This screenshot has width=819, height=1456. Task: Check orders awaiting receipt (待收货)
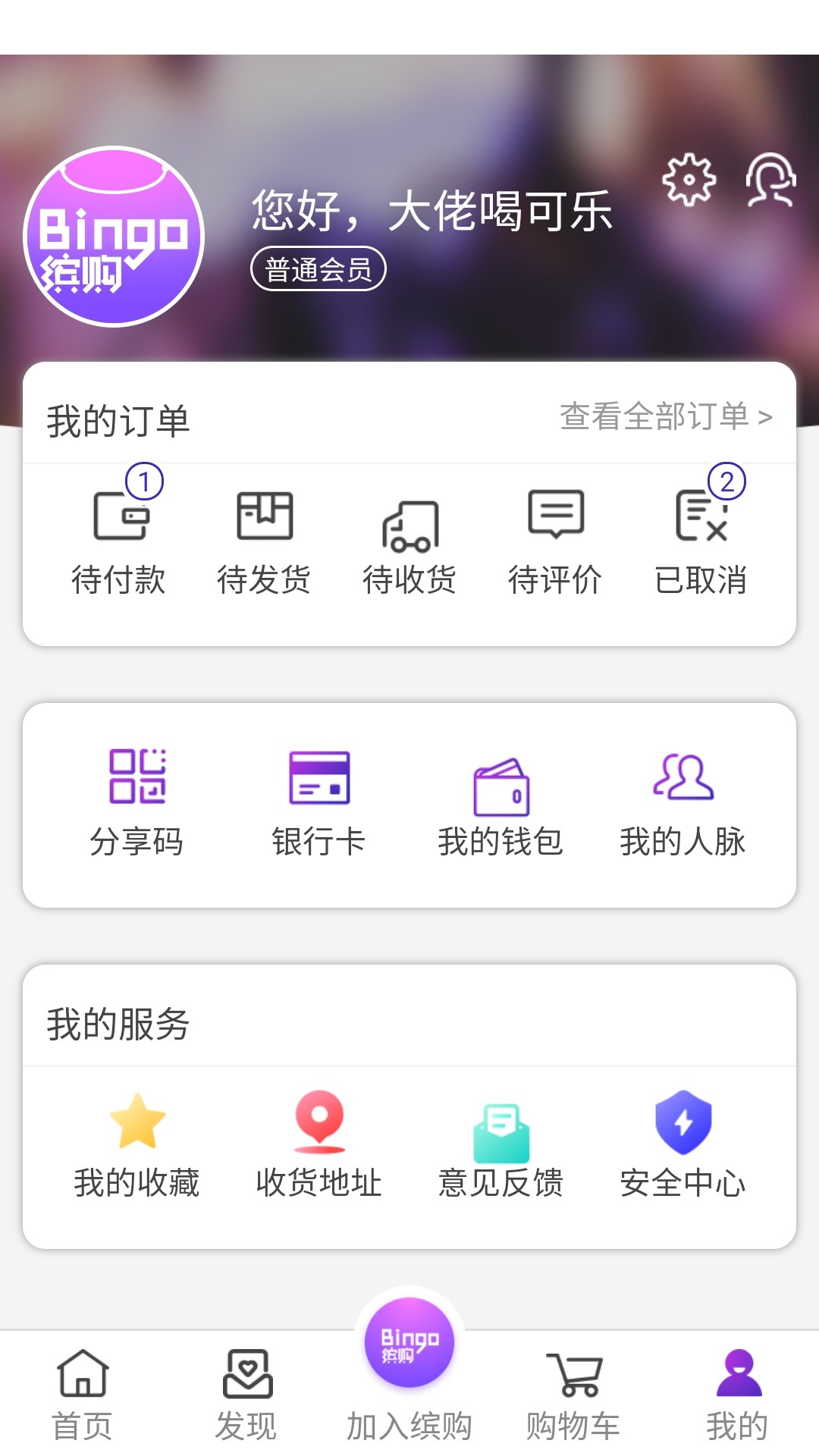409,541
